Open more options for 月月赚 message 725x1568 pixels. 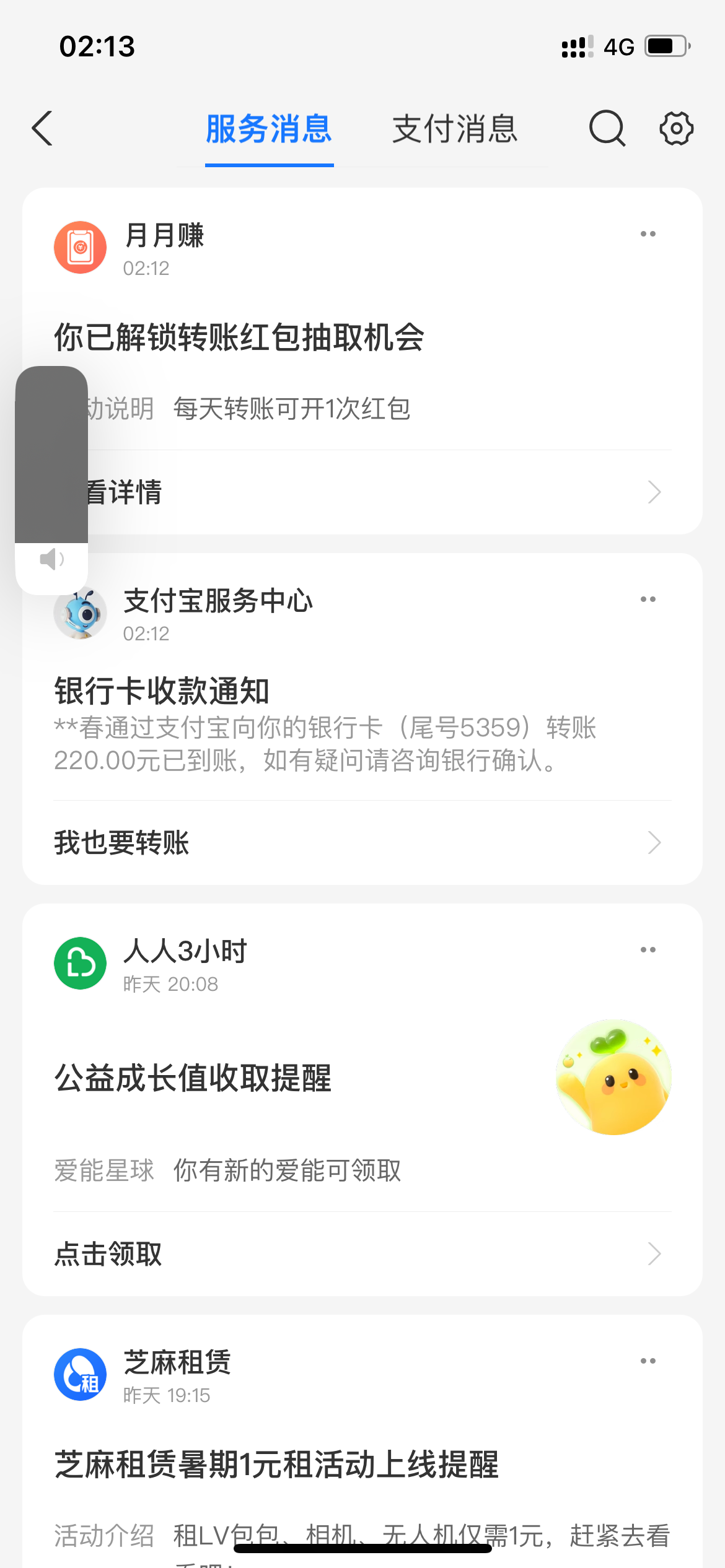pos(648,234)
